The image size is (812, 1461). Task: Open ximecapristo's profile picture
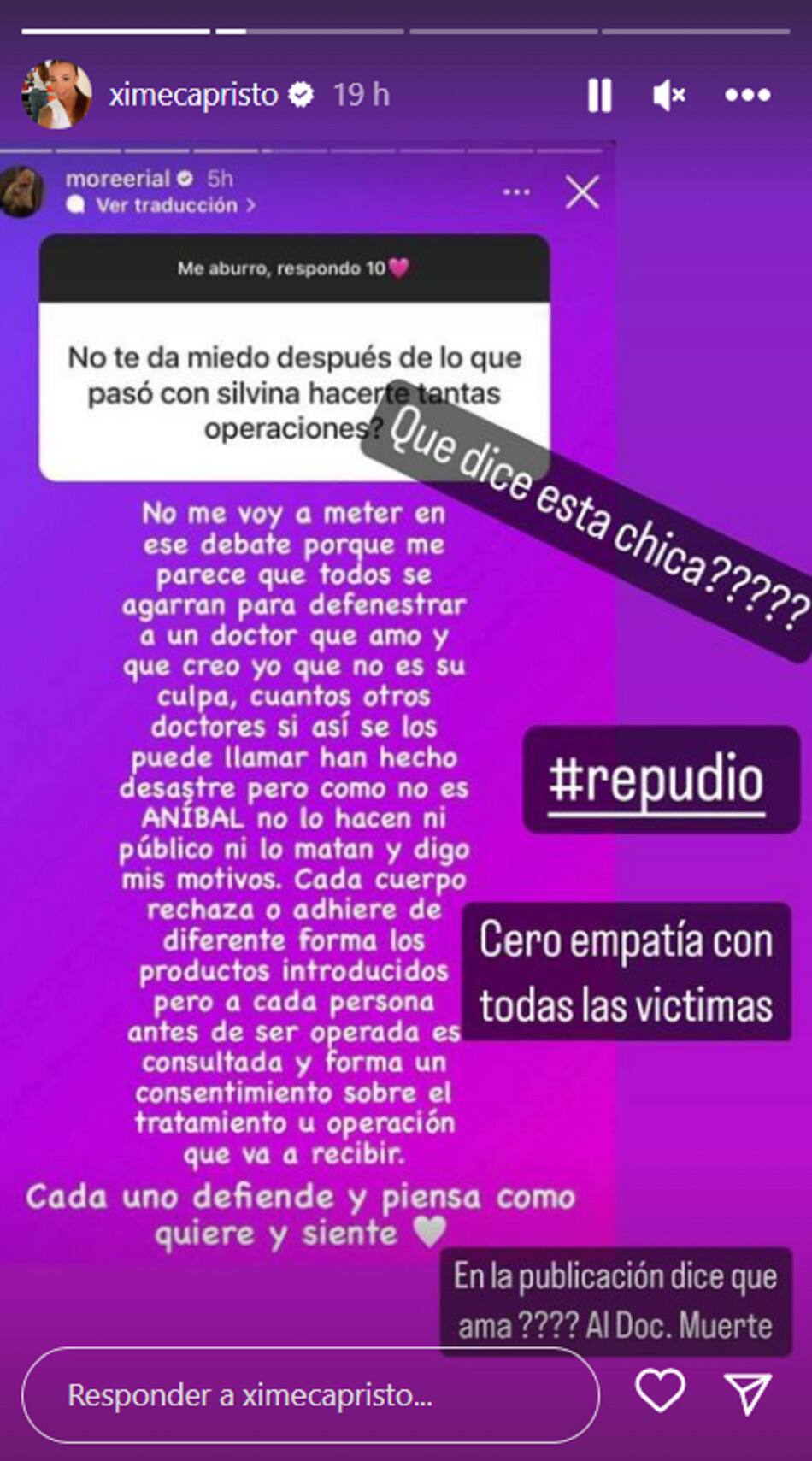pyautogui.click(x=56, y=95)
